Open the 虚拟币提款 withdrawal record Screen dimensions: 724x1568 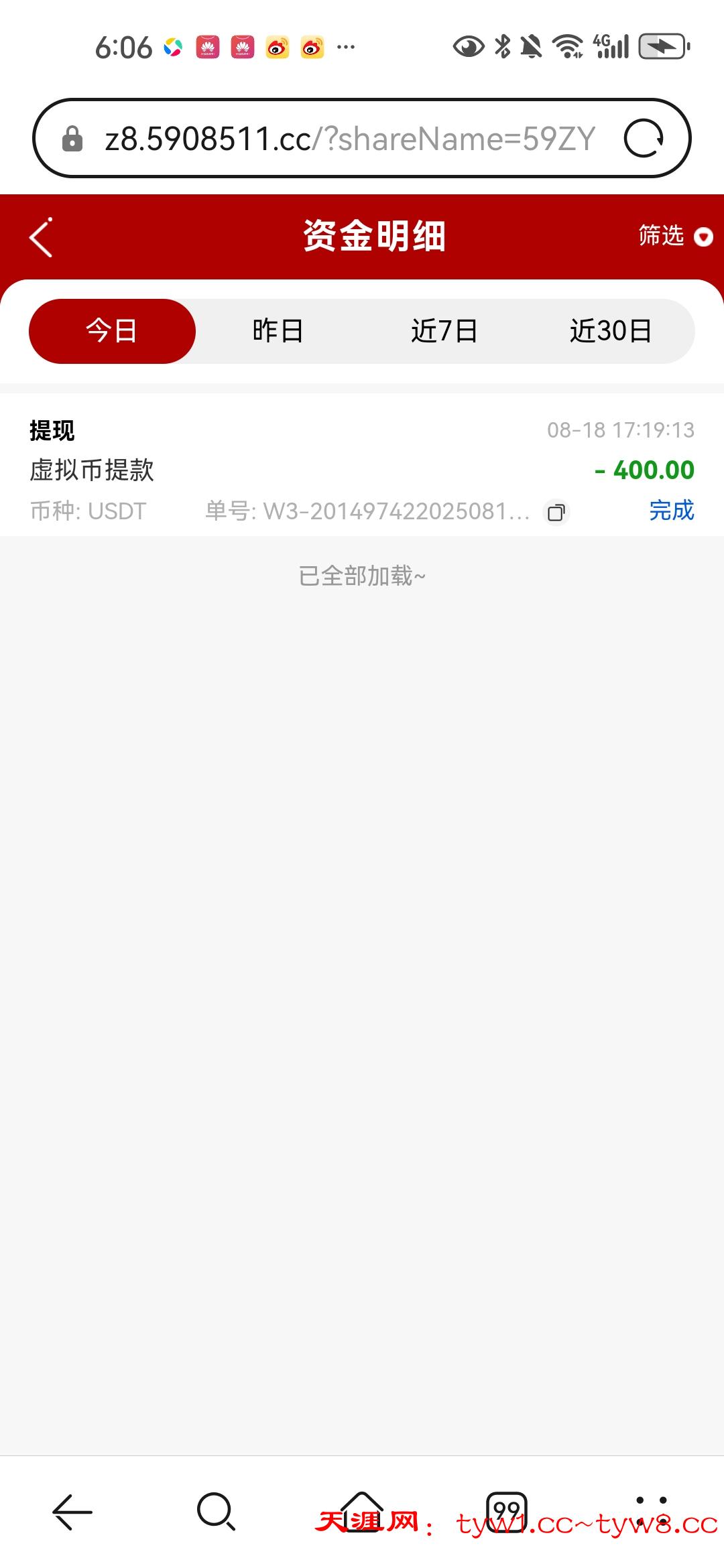point(93,470)
